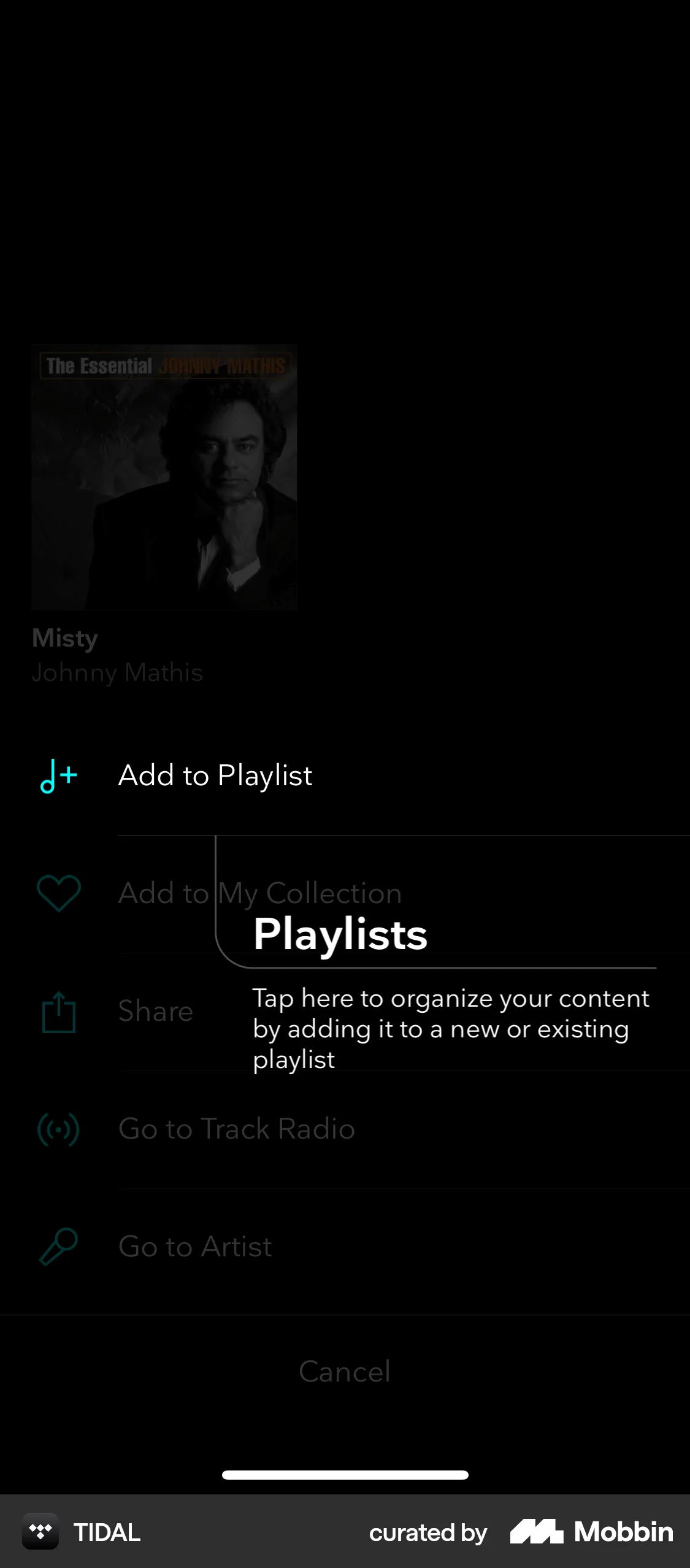Image resolution: width=690 pixels, height=1568 pixels.
Task: Choose Add to Playlist from the menu
Action: [x=215, y=775]
